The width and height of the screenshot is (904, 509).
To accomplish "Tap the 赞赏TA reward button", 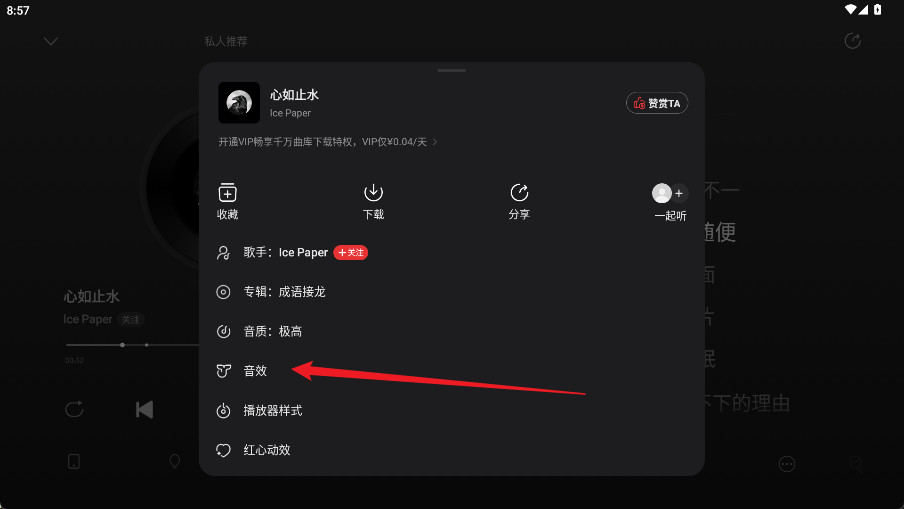I will tap(657, 103).
